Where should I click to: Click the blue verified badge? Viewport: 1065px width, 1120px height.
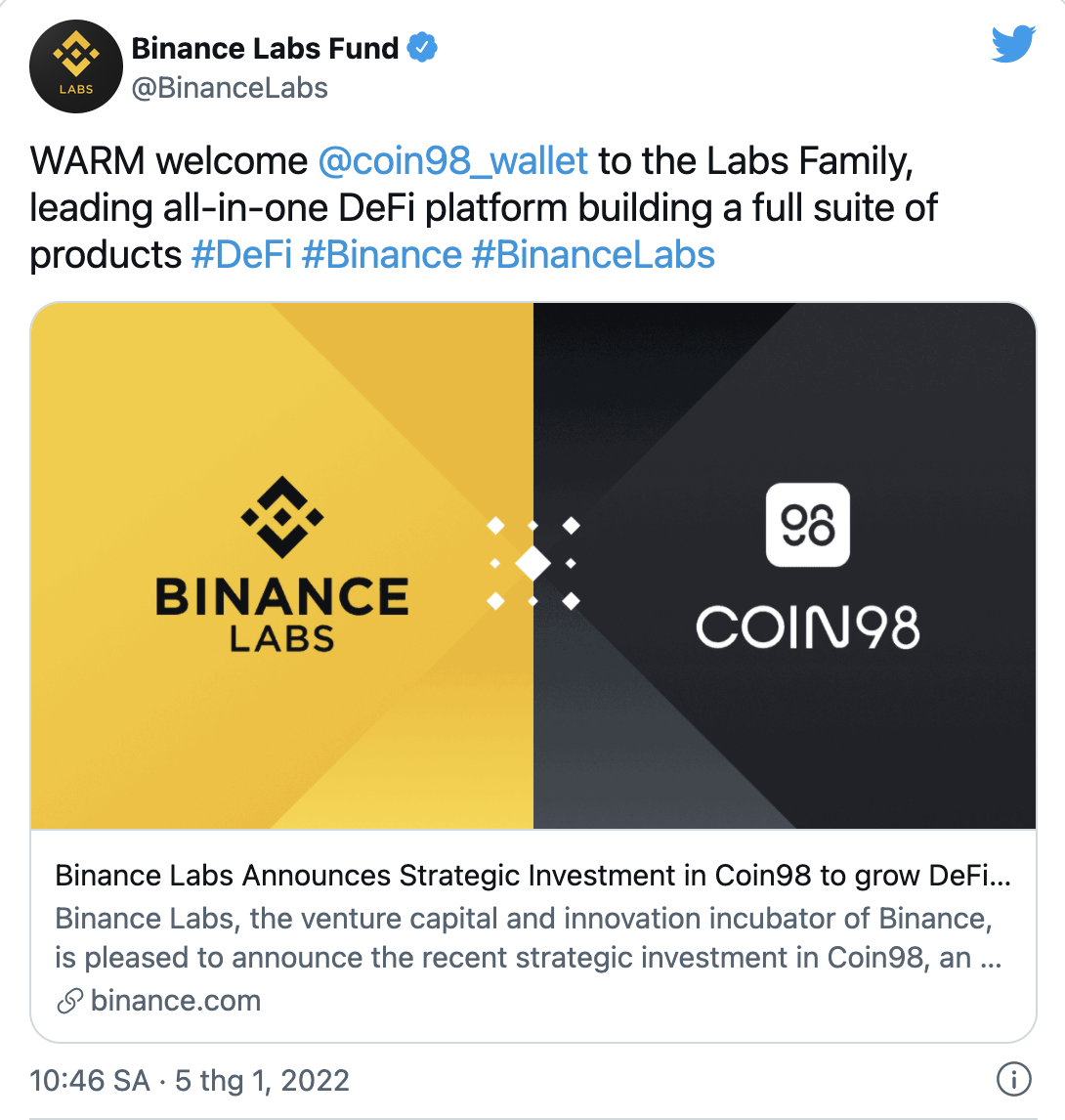point(422,46)
